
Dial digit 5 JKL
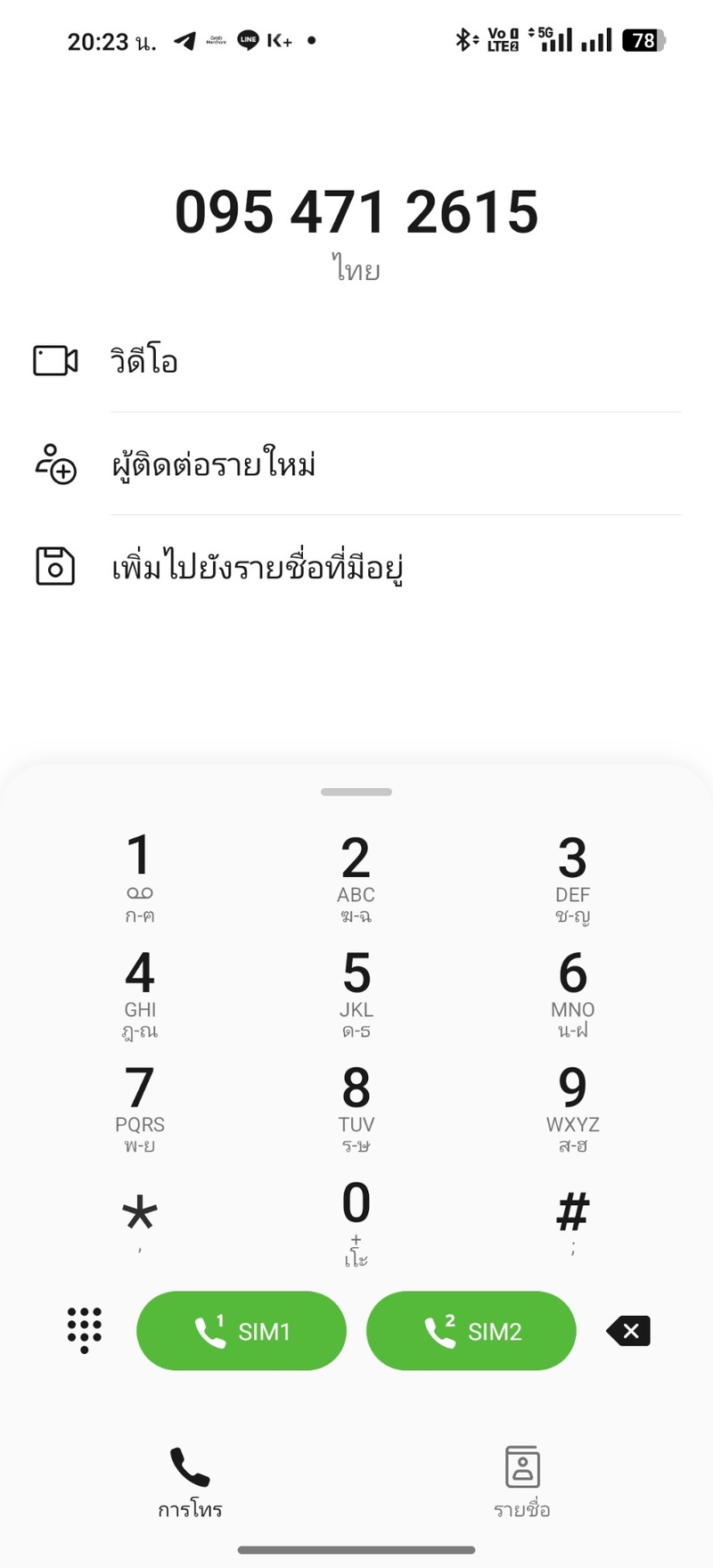(356, 991)
